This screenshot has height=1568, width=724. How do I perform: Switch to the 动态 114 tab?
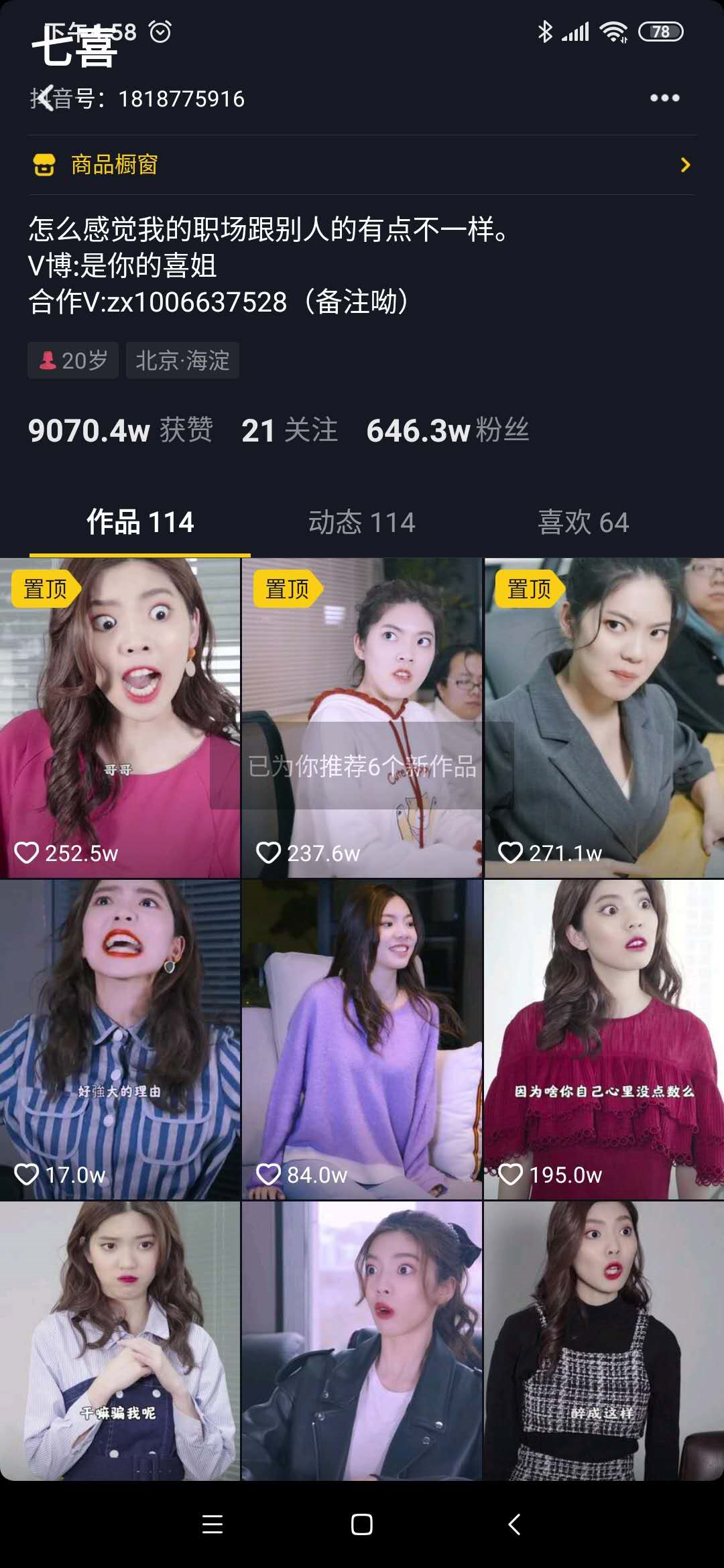[x=361, y=522]
